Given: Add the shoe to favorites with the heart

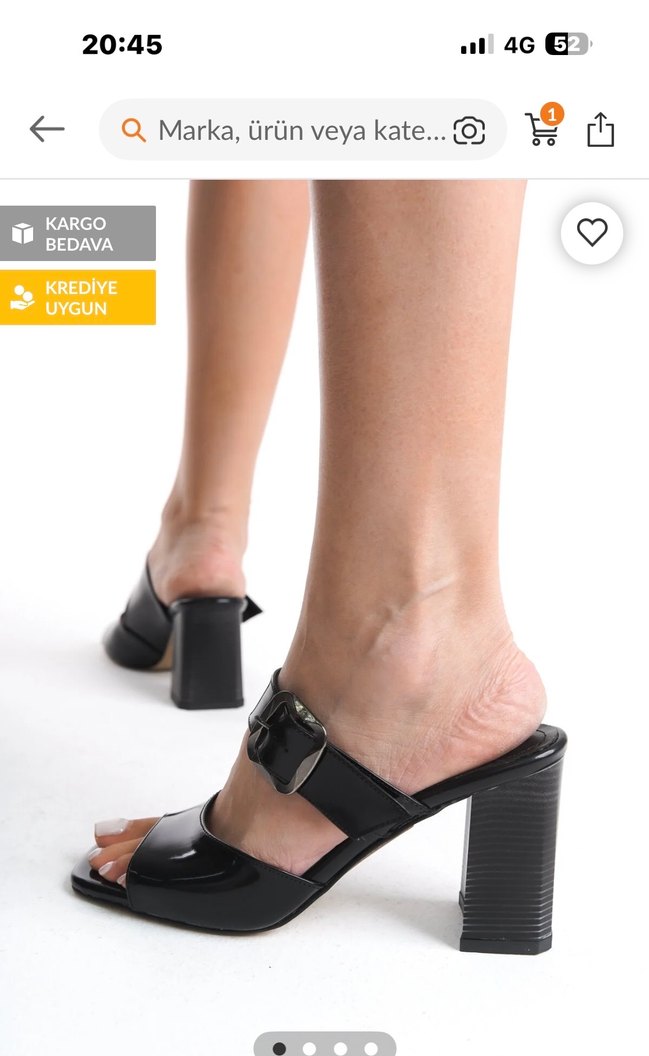Looking at the screenshot, I should point(592,233).
